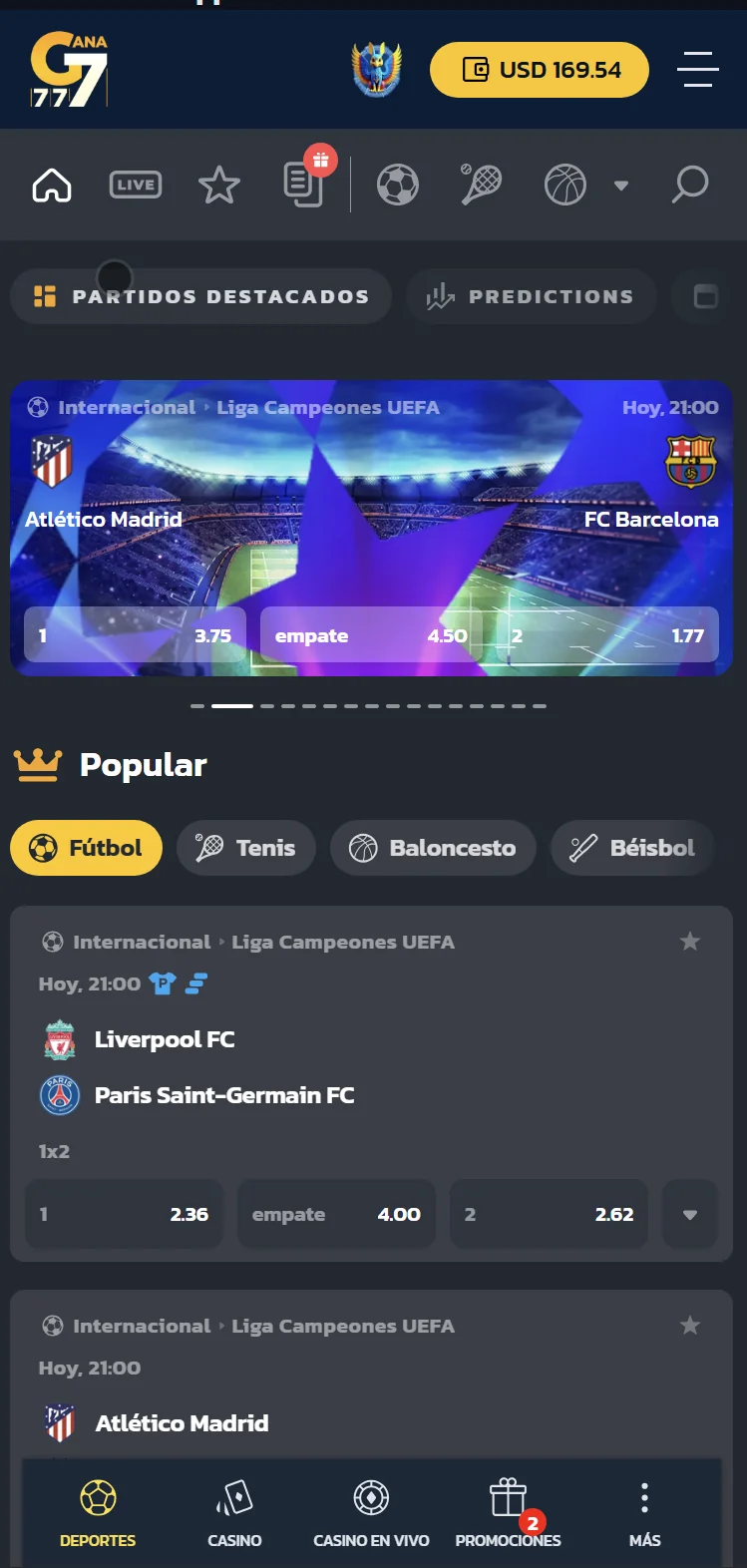Select the tennis racket sport icon
Image resolution: width=747 pixels, height=1568 pixels.
click(x=481, y=185)
